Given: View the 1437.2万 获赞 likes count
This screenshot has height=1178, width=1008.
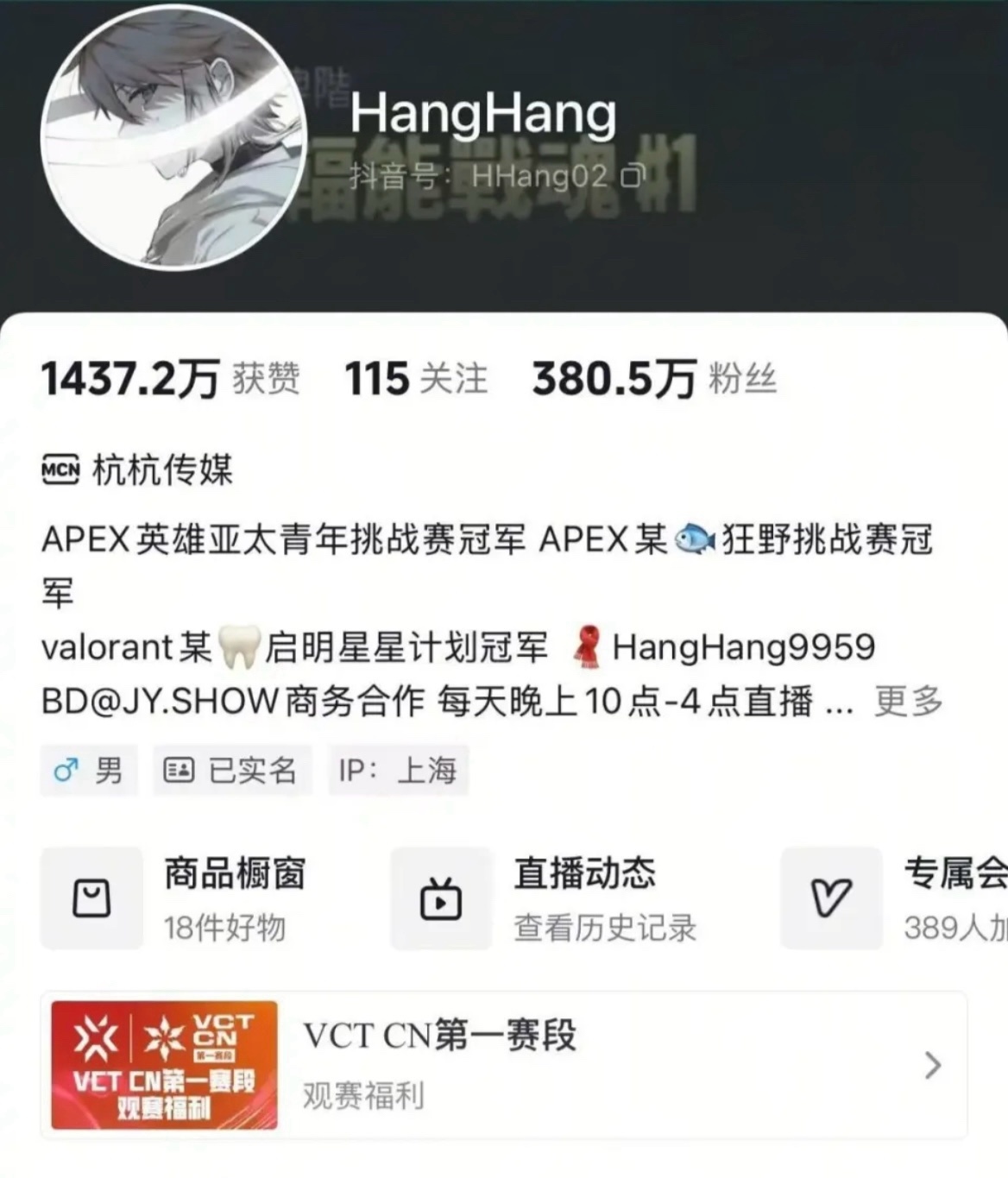Looking at the screenshot, I should pyautogui.click(x=170, y=379).
